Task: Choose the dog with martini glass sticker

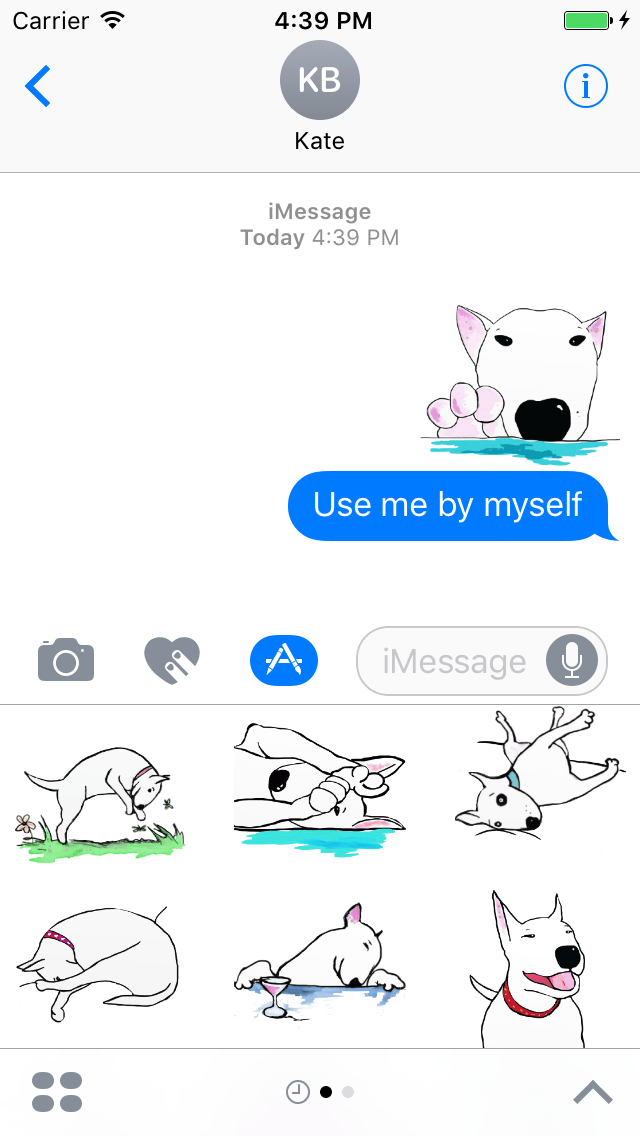Action: (321, 960)
